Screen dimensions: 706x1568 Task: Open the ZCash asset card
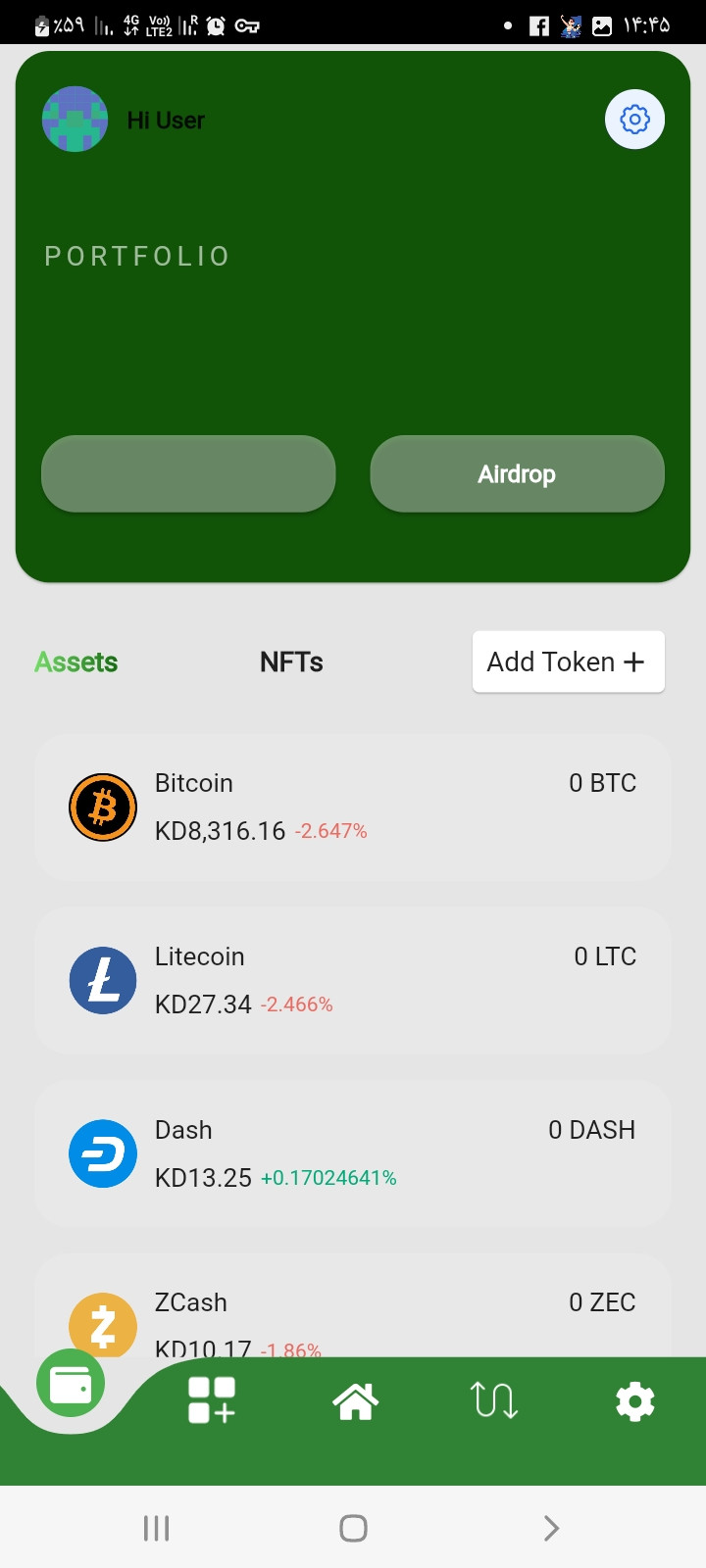(353, 1306)
